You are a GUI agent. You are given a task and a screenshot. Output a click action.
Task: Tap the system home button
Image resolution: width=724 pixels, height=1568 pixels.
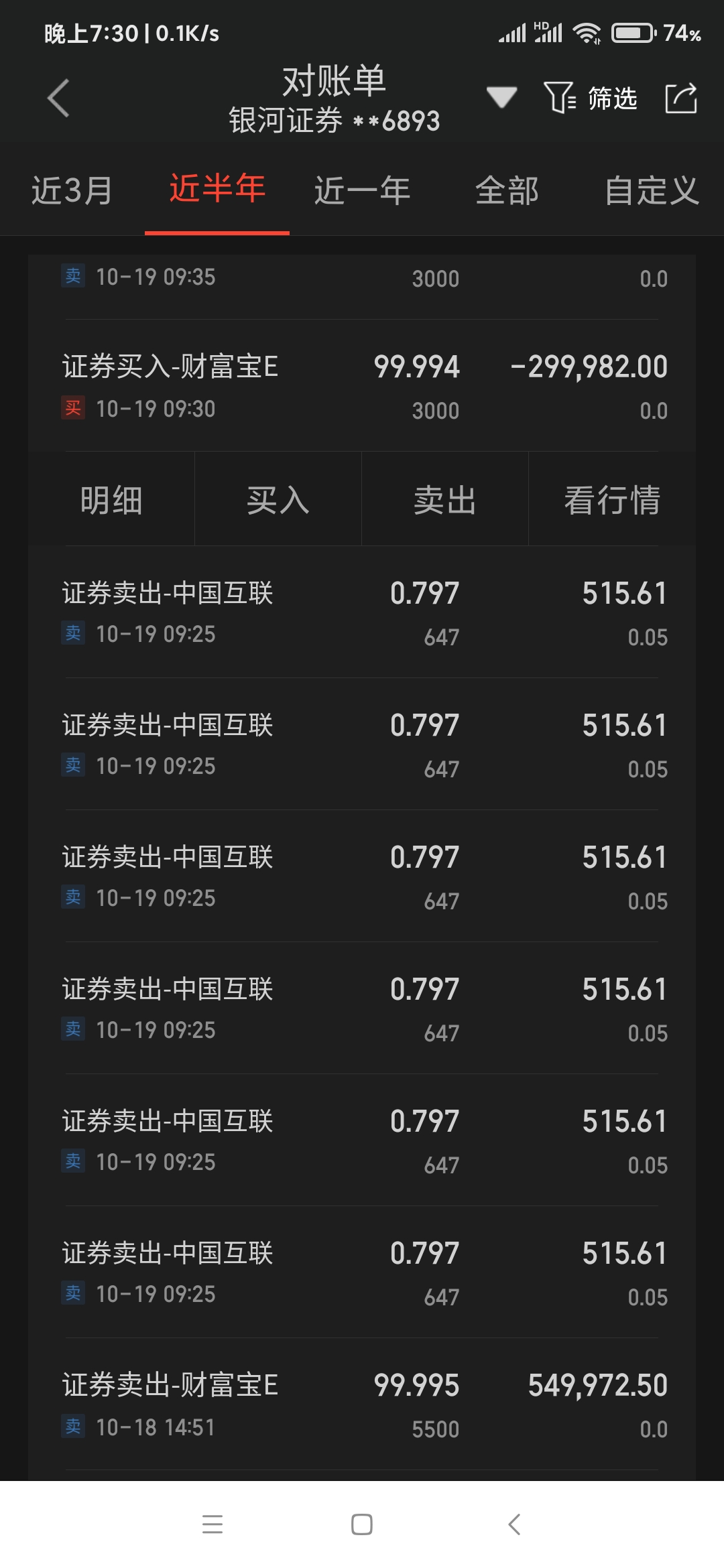(x=362, y=1524)
